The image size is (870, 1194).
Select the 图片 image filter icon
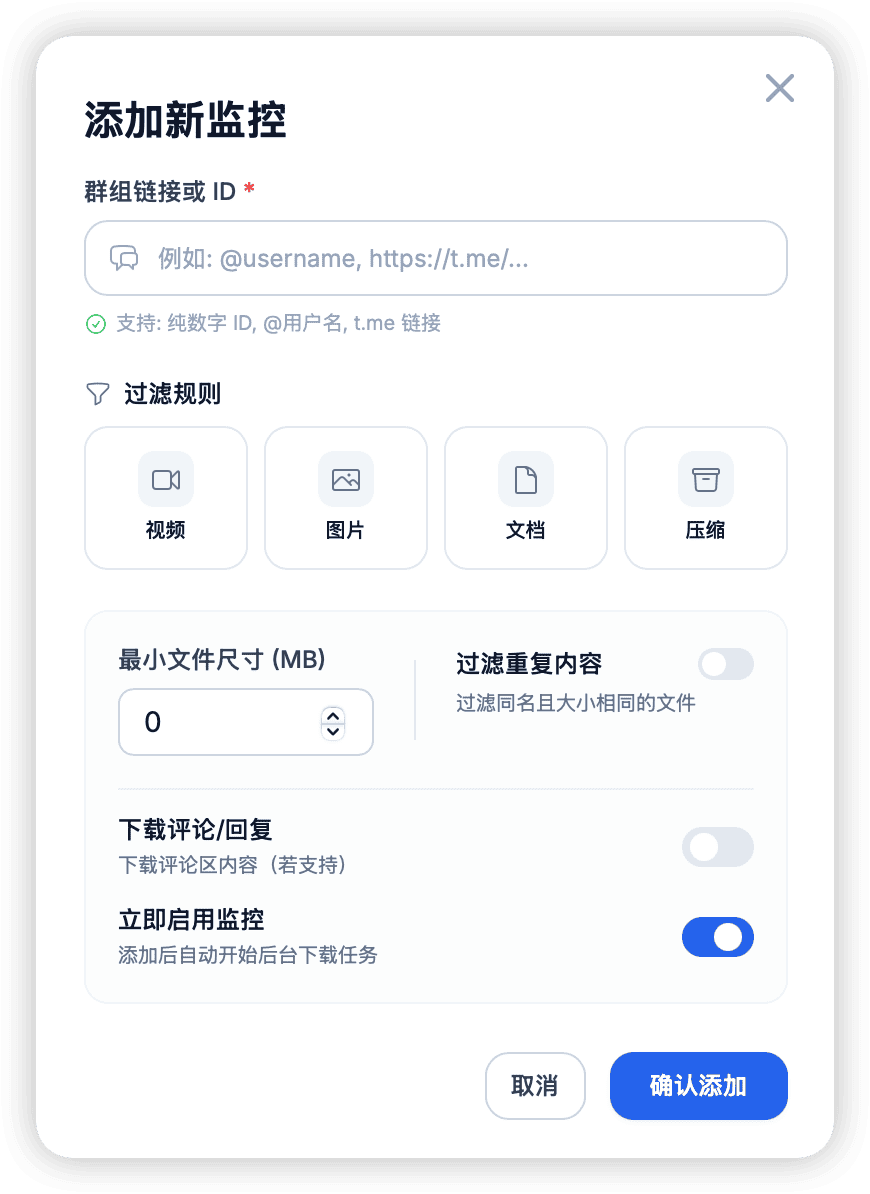[345, 479]
